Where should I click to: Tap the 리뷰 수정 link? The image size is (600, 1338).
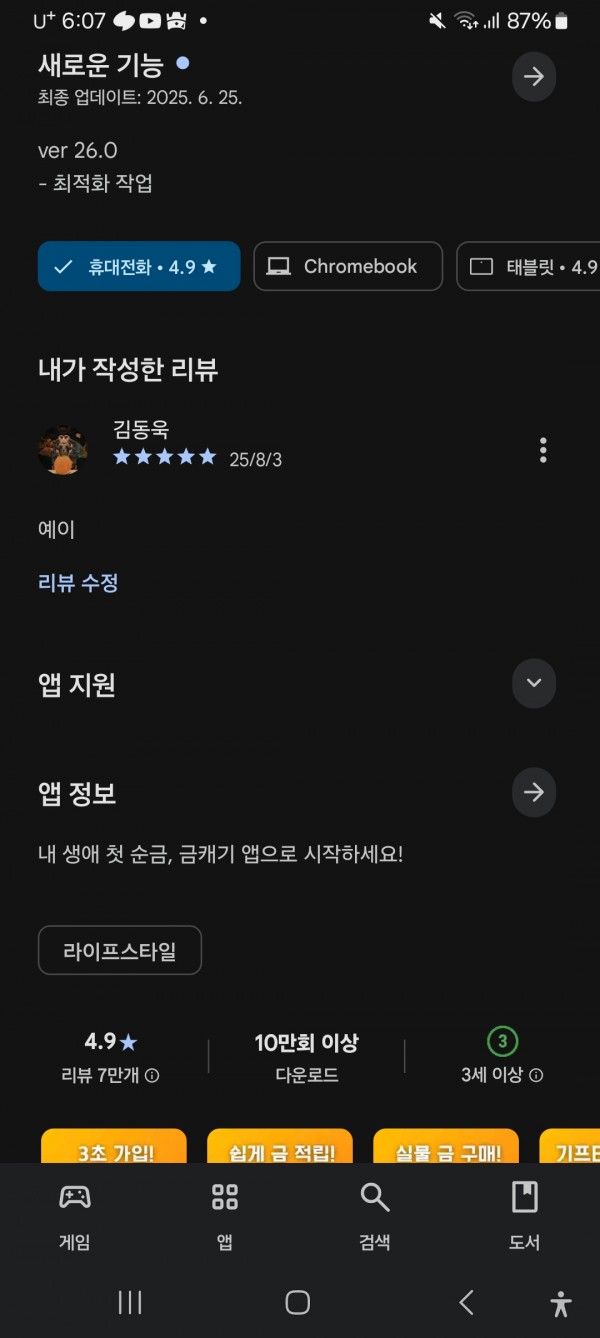pyautogui.click(x=78, y=583)
